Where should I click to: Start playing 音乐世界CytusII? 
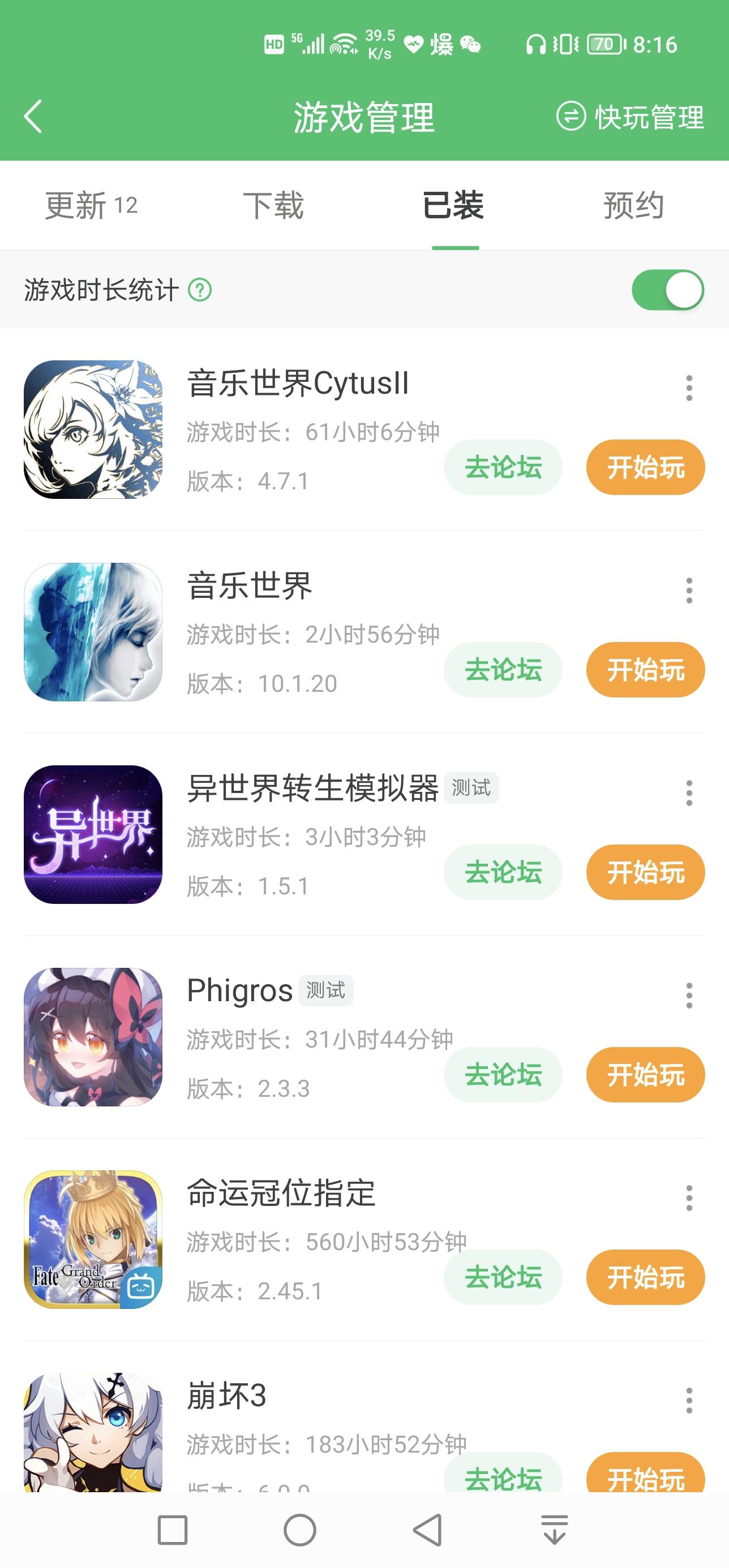tap(646, 467)
